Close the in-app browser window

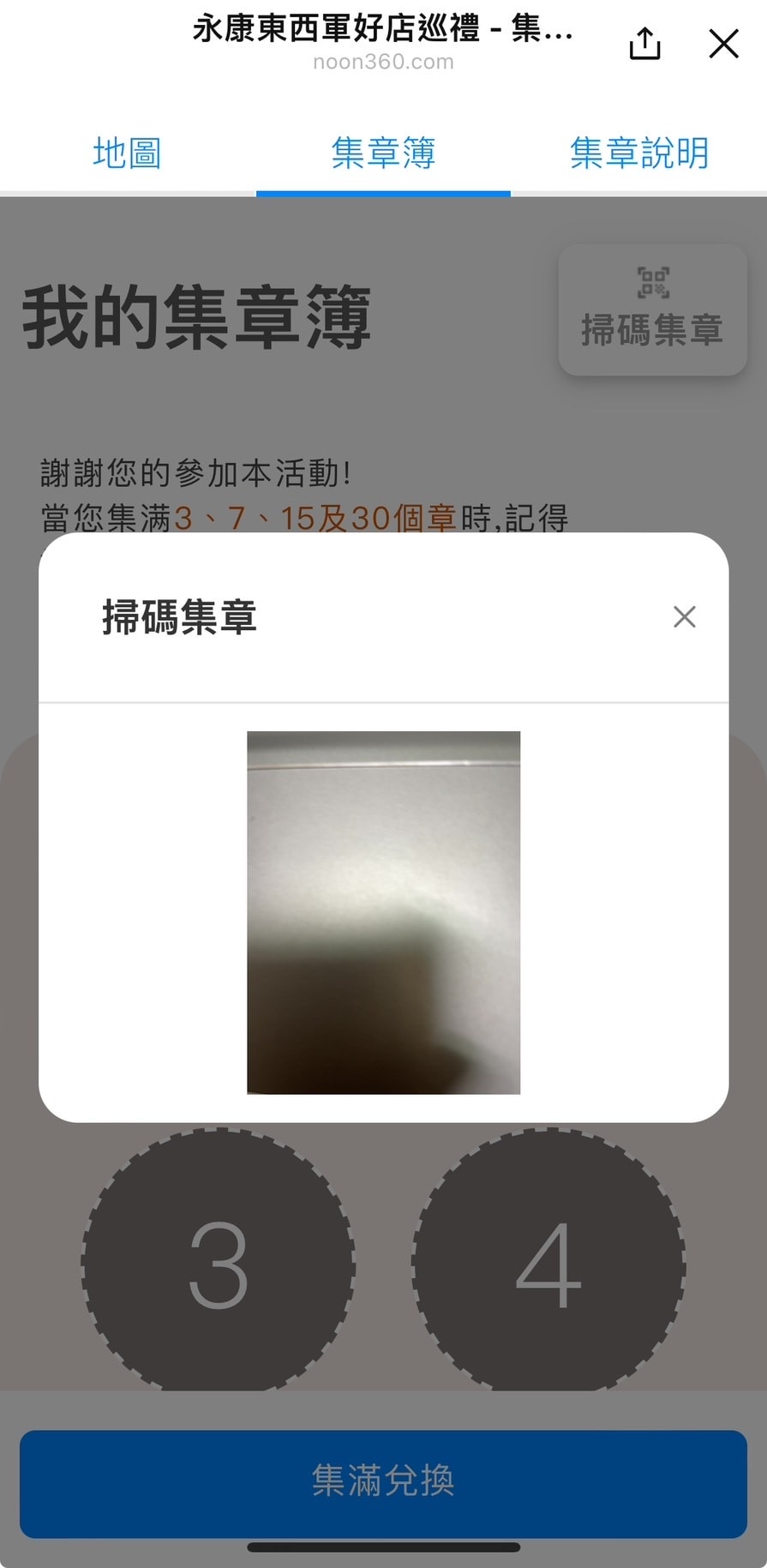pyautogui.click(x=723, y=43)
